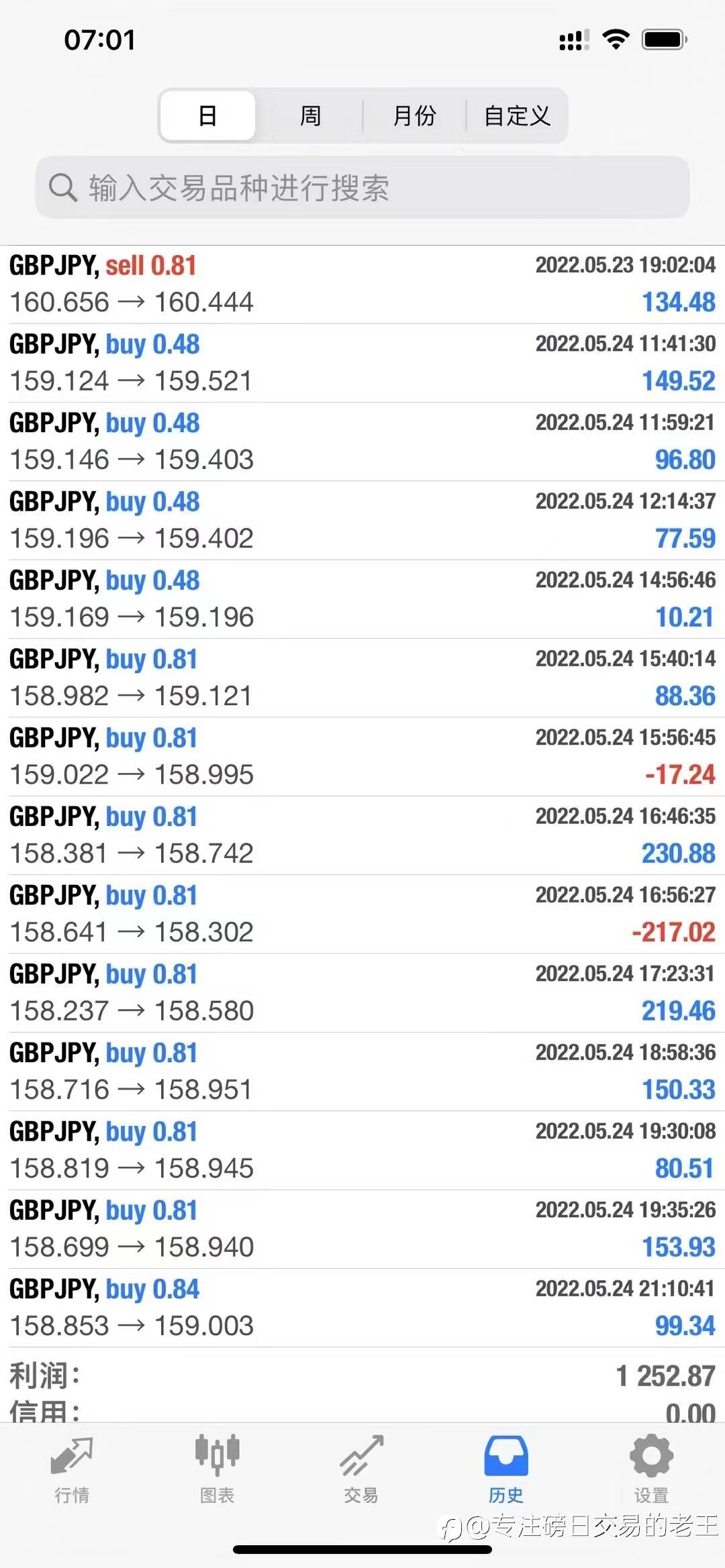Select the 周 (week) period tab
Viewport: 725px width, 1568px height.
click(310, 115)
